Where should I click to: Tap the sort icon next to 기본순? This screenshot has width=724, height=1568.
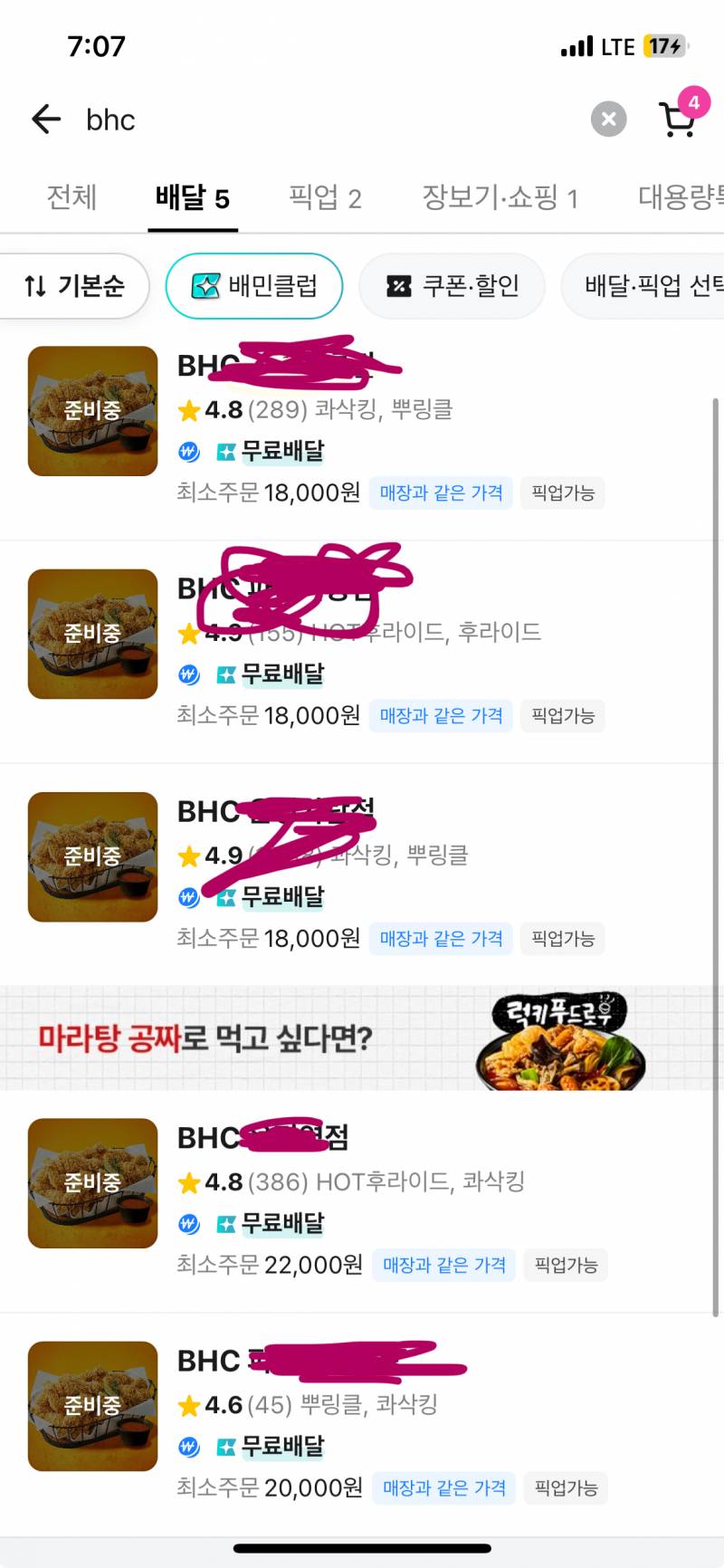36,285
